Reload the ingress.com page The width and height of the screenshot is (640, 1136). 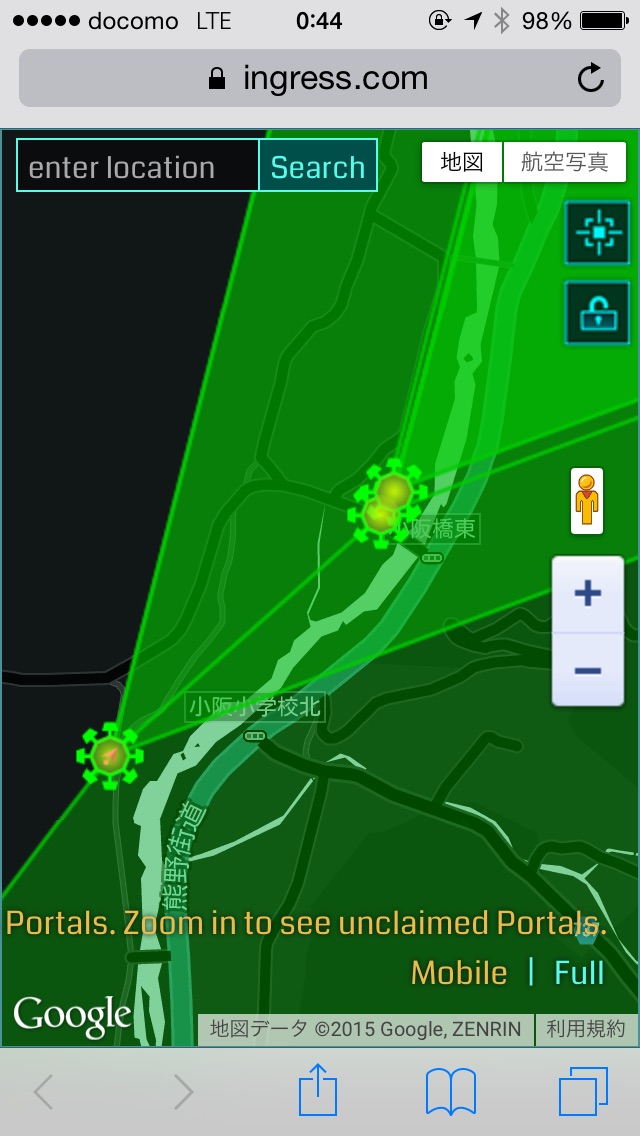point(591,78)
